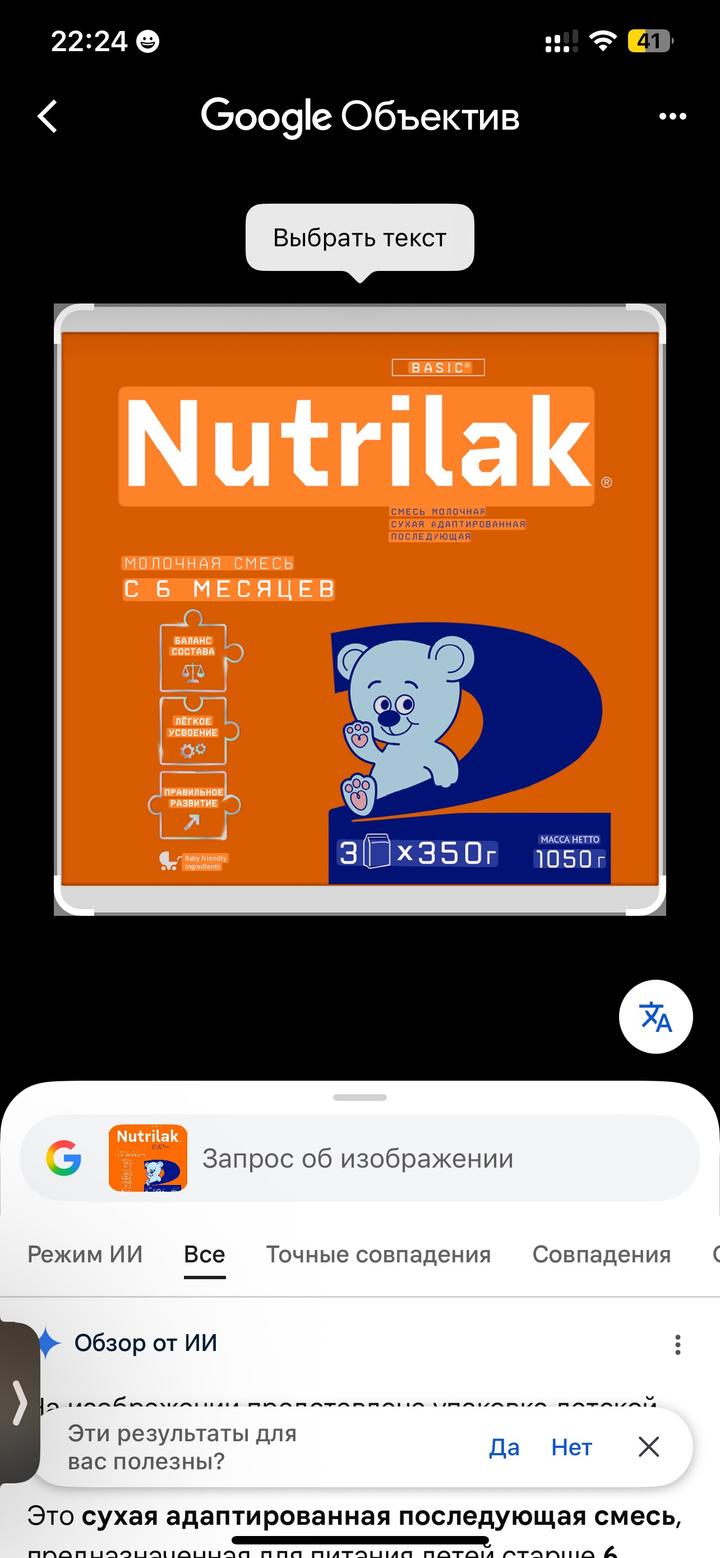This screenshot has height=1558, width=720.
Task: Go back from Google Lens
Action: click(x=47, y=117)
